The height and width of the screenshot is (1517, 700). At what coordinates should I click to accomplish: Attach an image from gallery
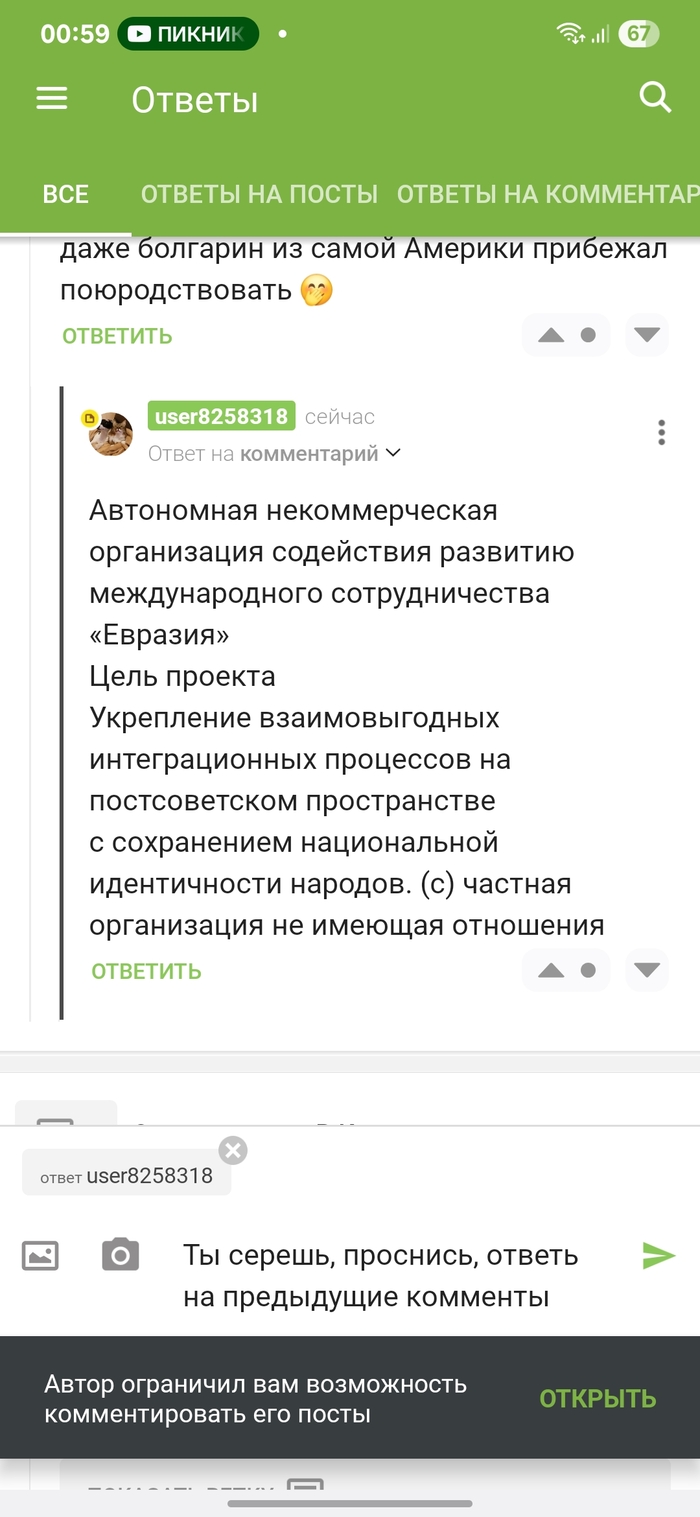tap(41, 1254)
